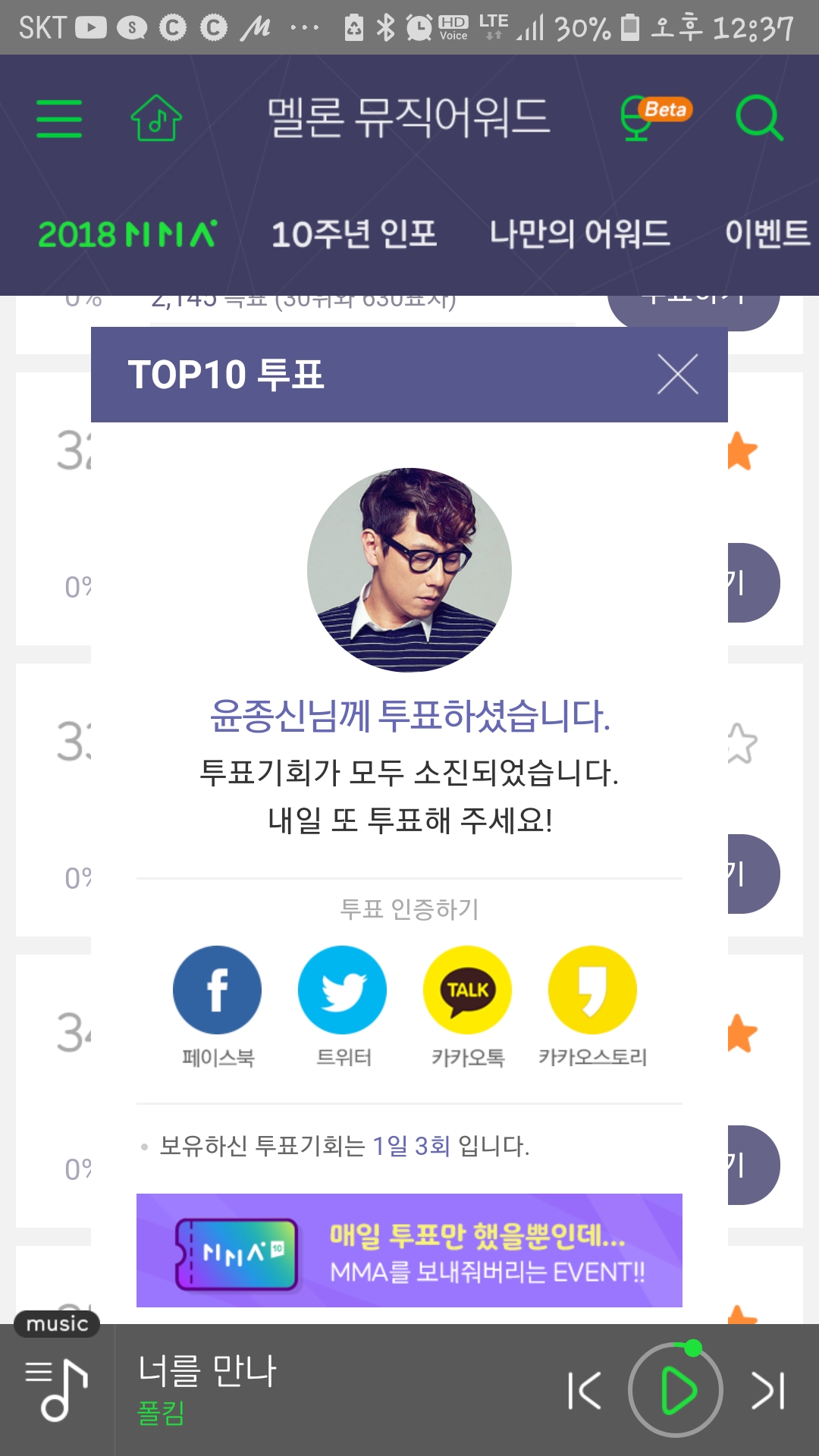Viewport: 819px width, 1456px height.
Task: Open the hamburger menu
Action: (59, 118)
